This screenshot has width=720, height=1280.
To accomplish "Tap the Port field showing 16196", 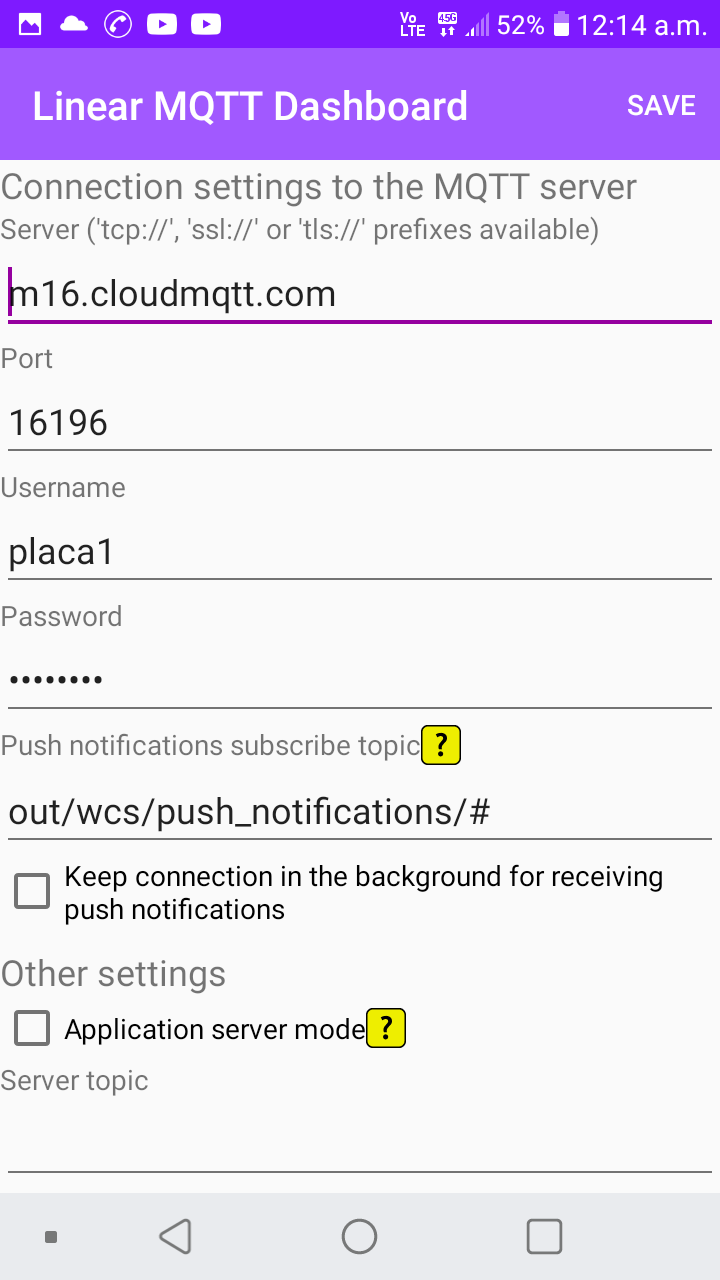I will pyautogui.click(x=360, y=423).
